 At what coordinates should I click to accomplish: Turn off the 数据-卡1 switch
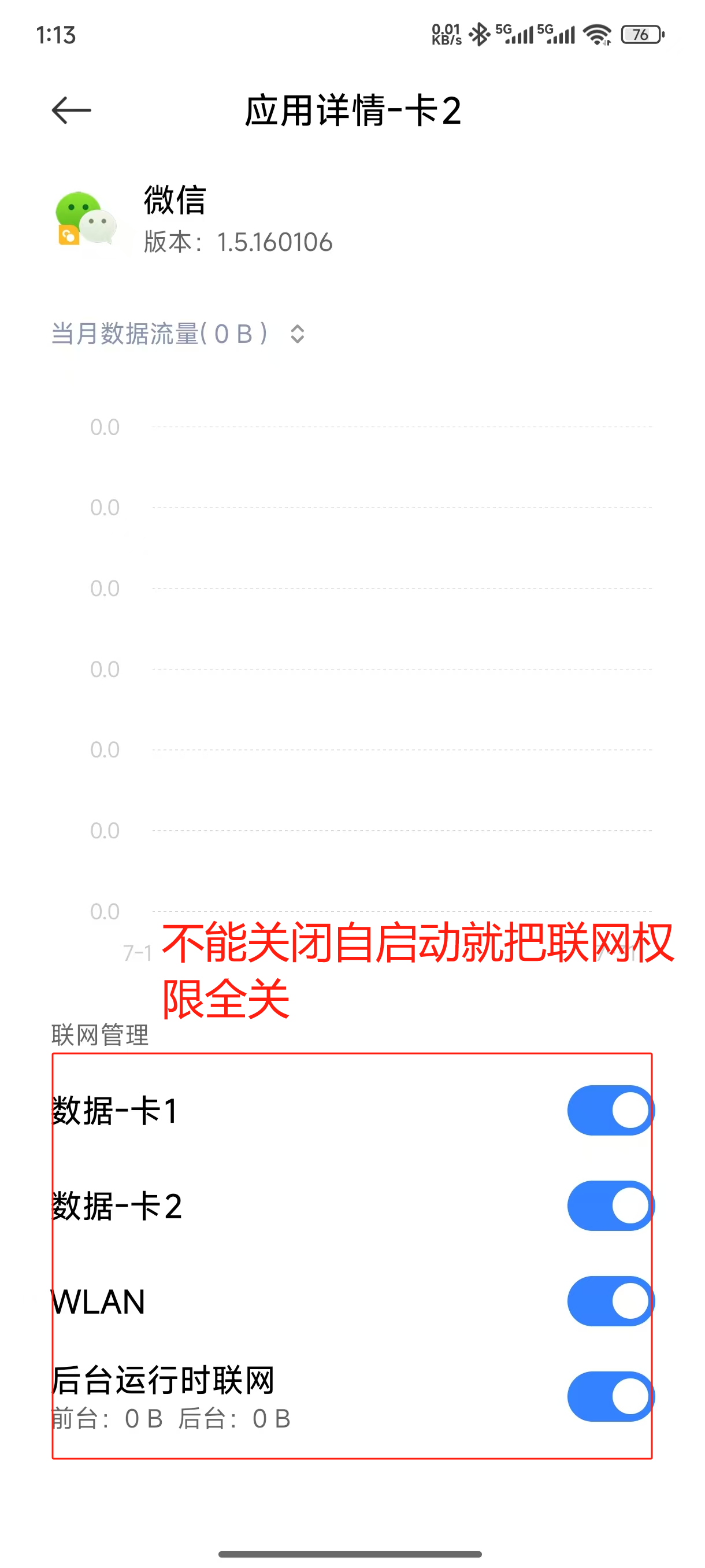[x=611, y=1110]
